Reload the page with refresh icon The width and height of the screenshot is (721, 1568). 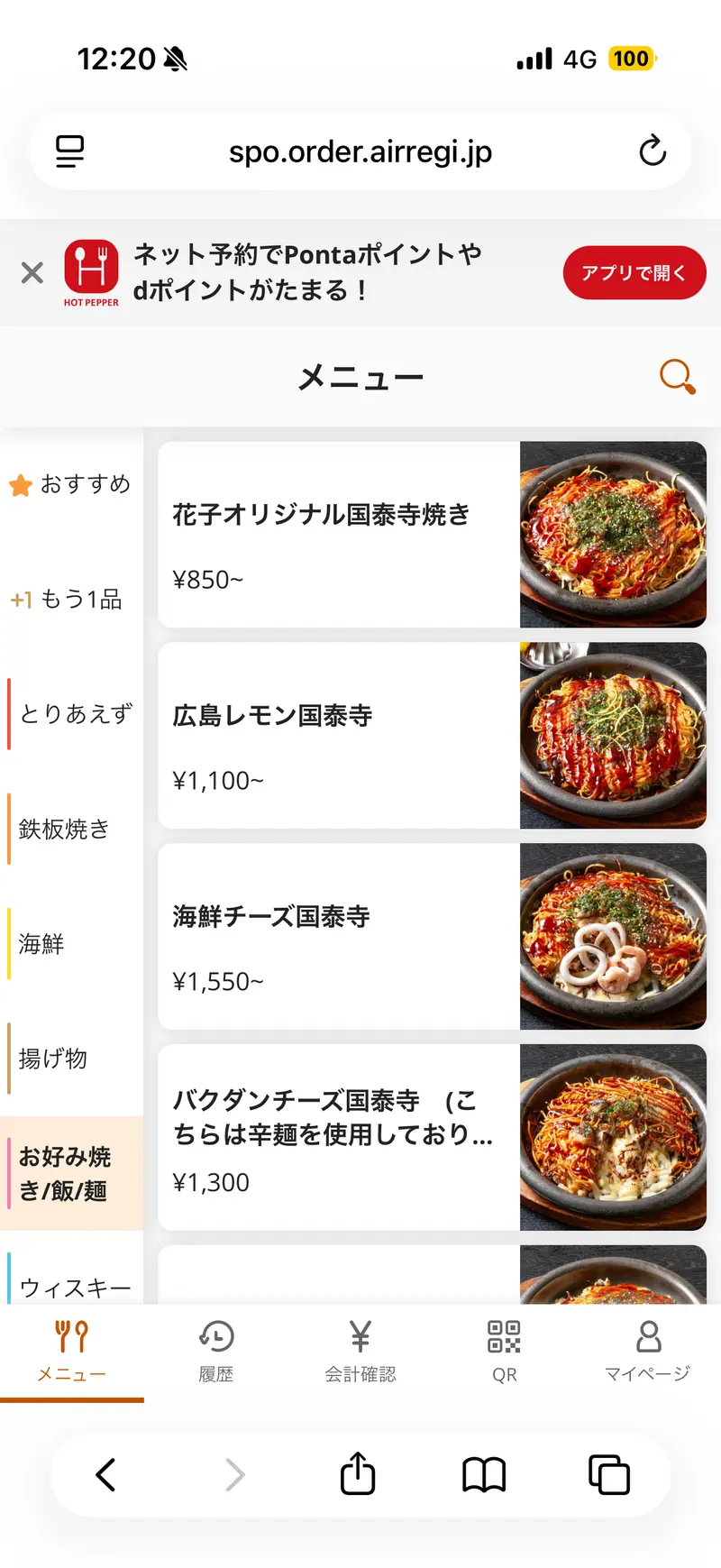point(653,151)
